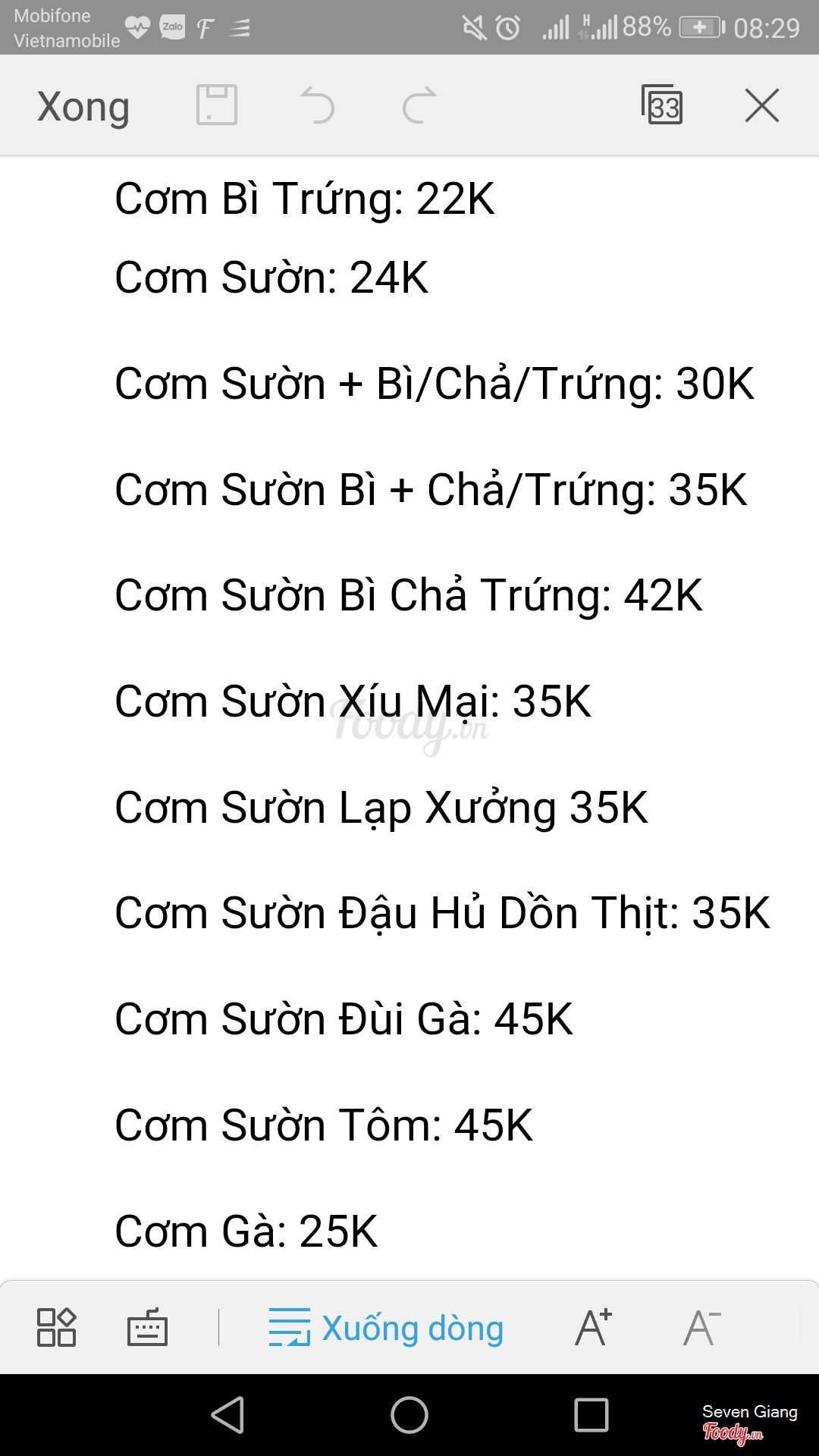Open the recent apps view
This screenshot has width=819, height=1456.
(591, 1415)
